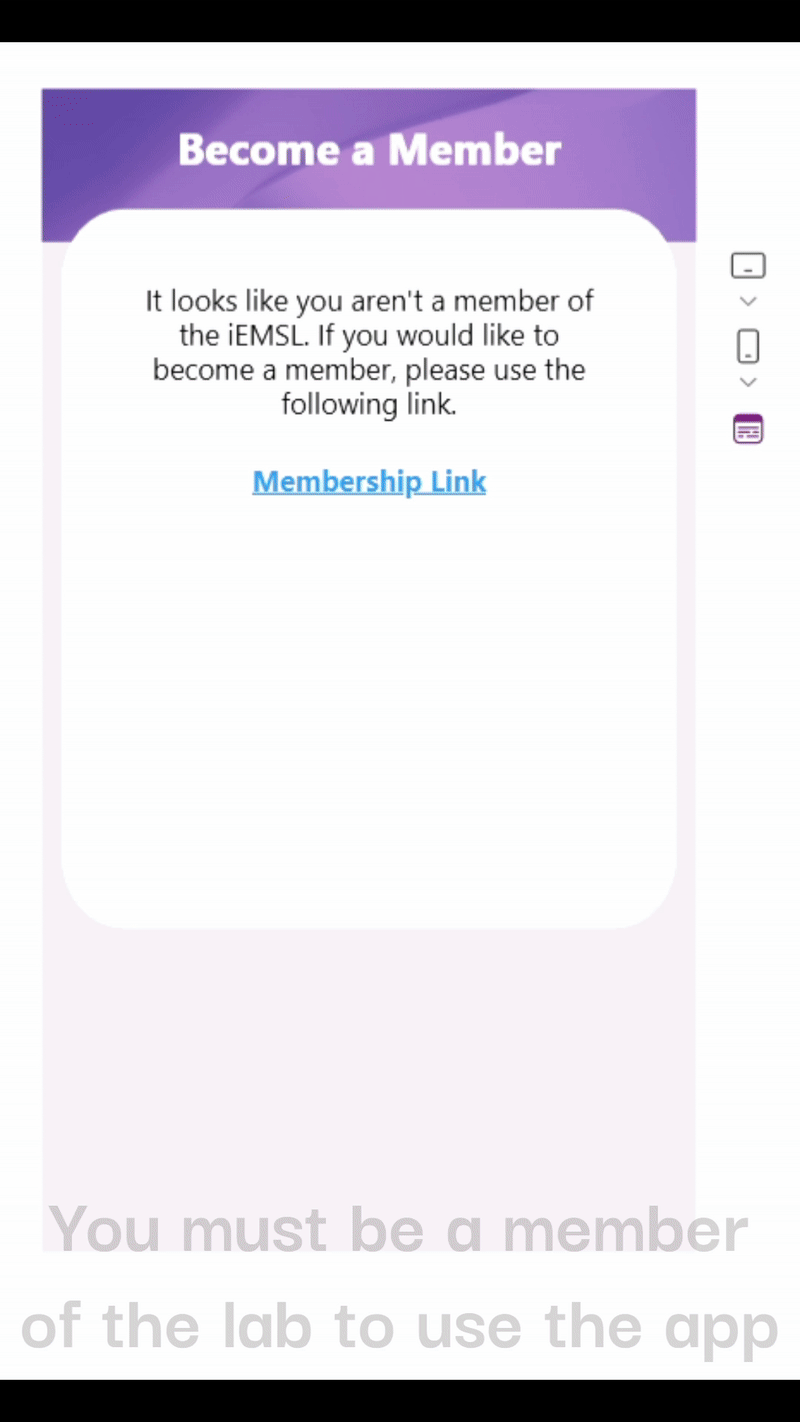Select the tablet device preview icon
Screen dimensions: 800x1422
[x=748, y=265]
